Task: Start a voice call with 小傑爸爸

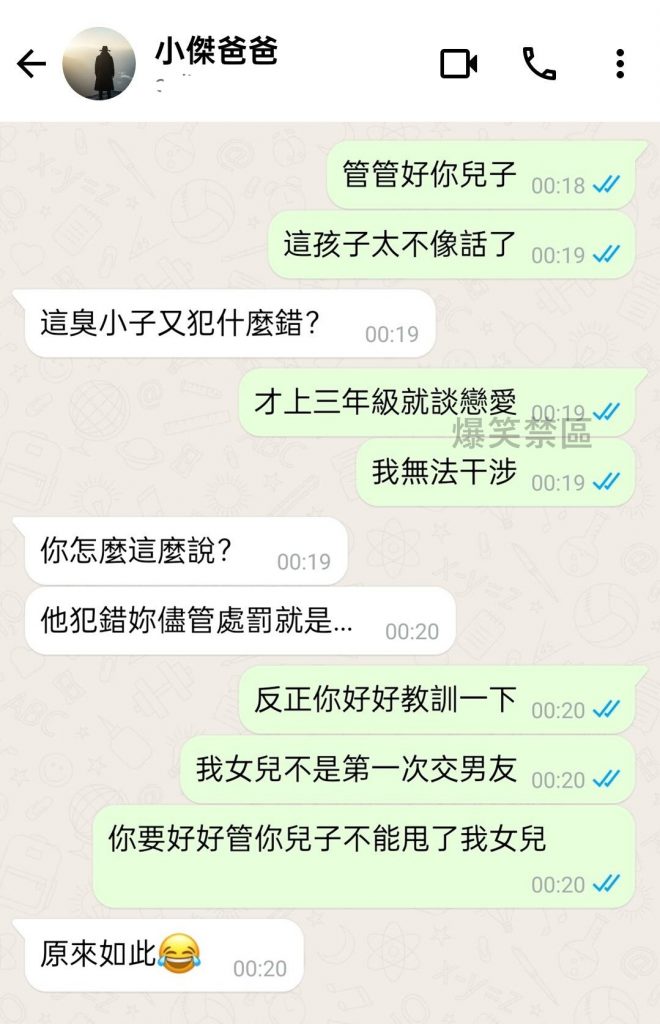Action: pyautogui.click(x=539, y=65)
